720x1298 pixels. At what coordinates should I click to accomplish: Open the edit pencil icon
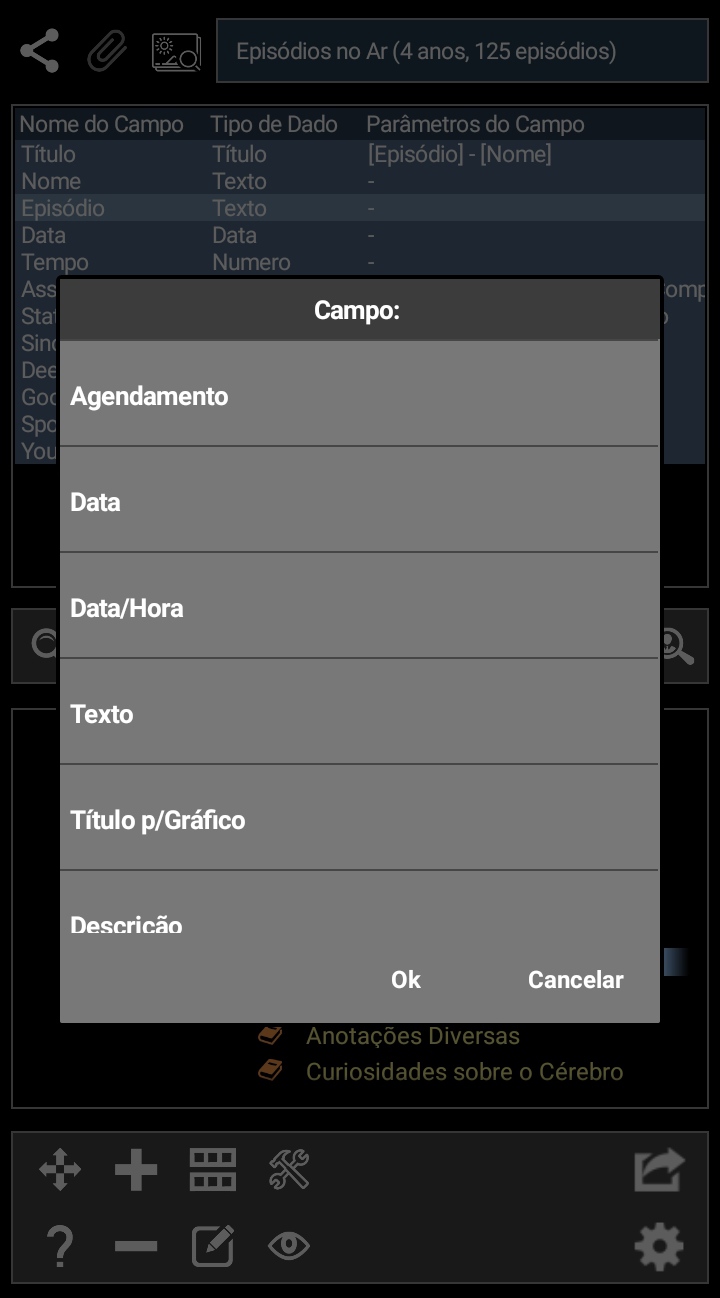coord(213,1246)
